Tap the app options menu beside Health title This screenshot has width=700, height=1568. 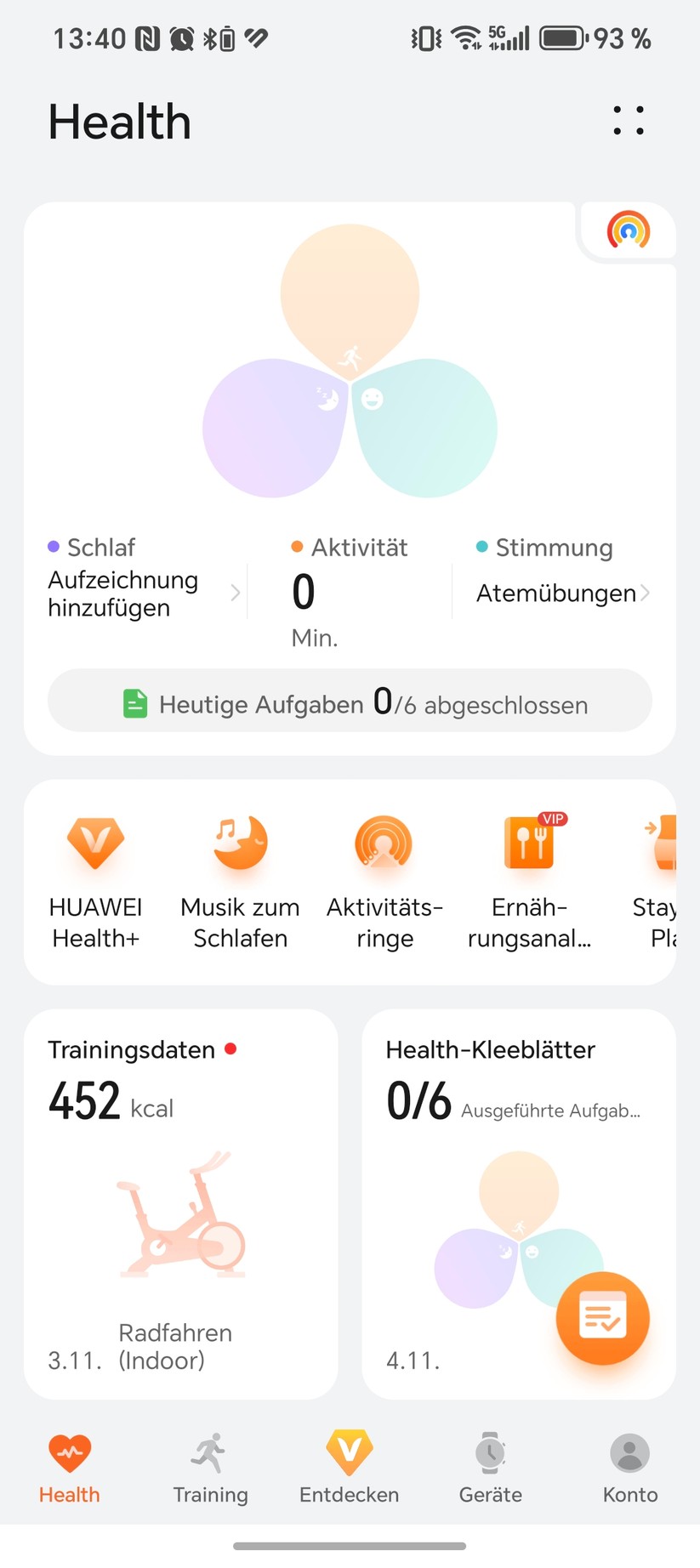[628, 121]
